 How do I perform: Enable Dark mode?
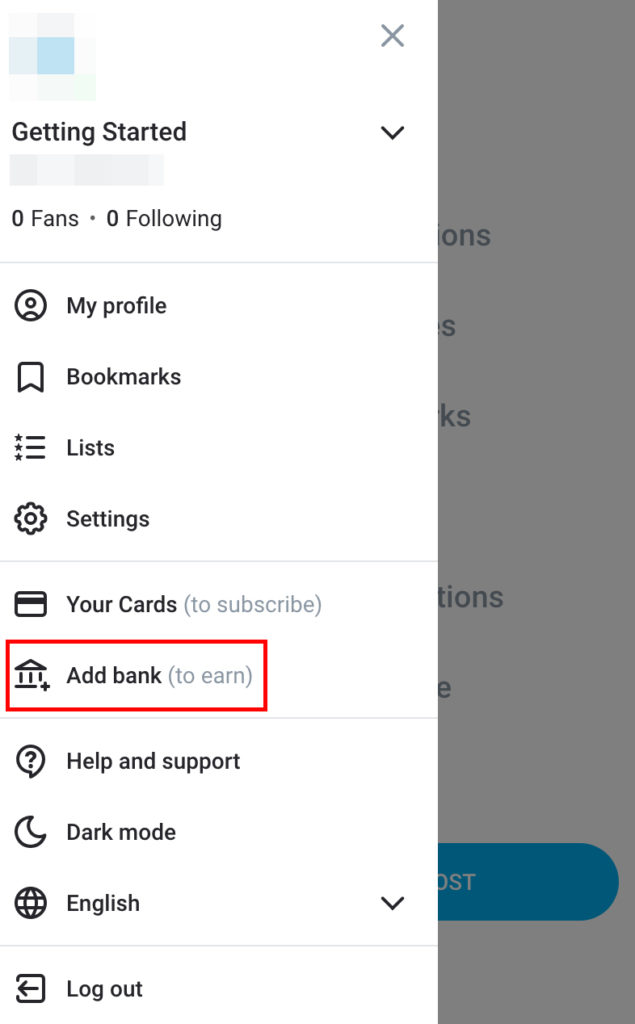tap(219, 832)
